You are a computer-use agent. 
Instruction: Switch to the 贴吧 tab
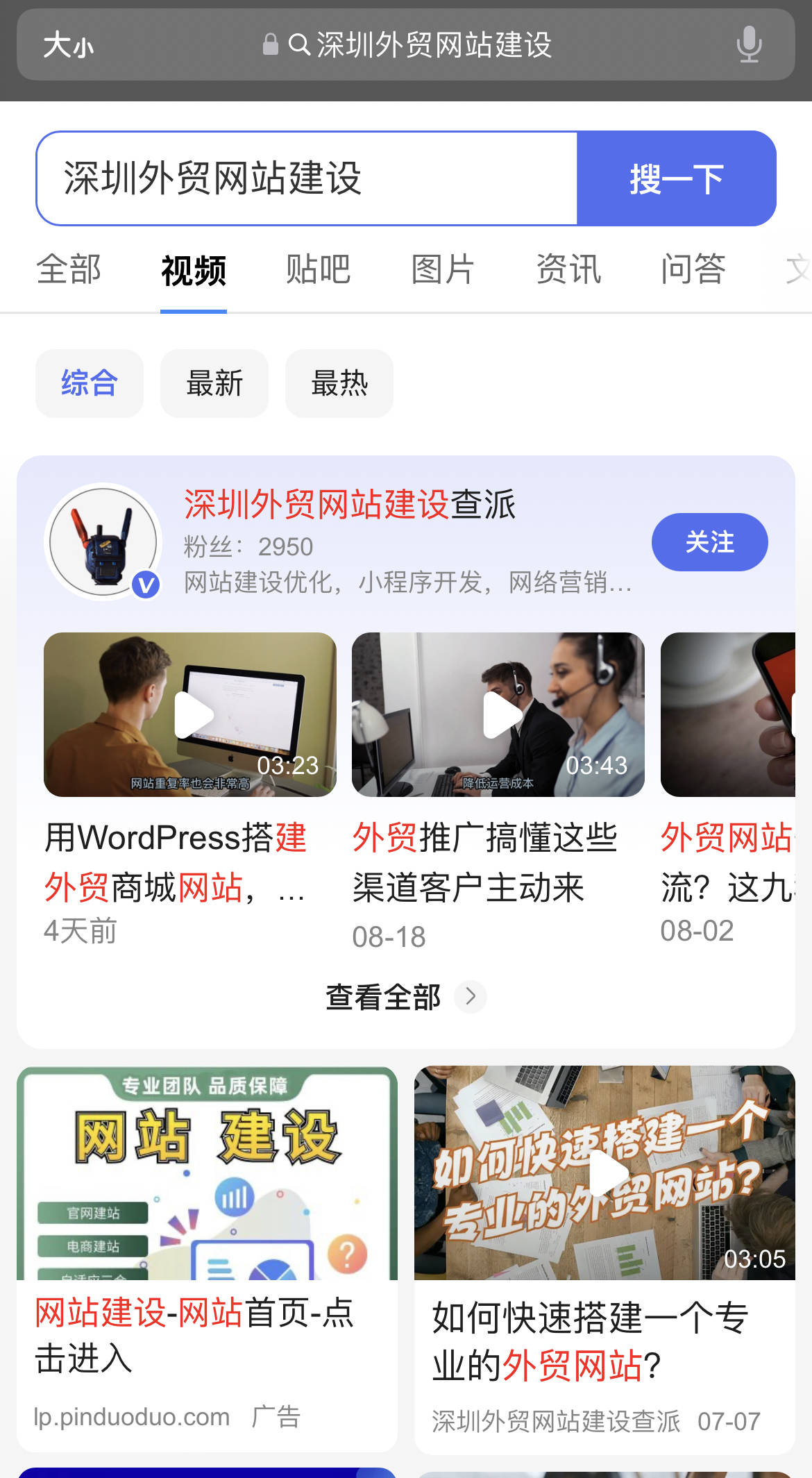318,270
